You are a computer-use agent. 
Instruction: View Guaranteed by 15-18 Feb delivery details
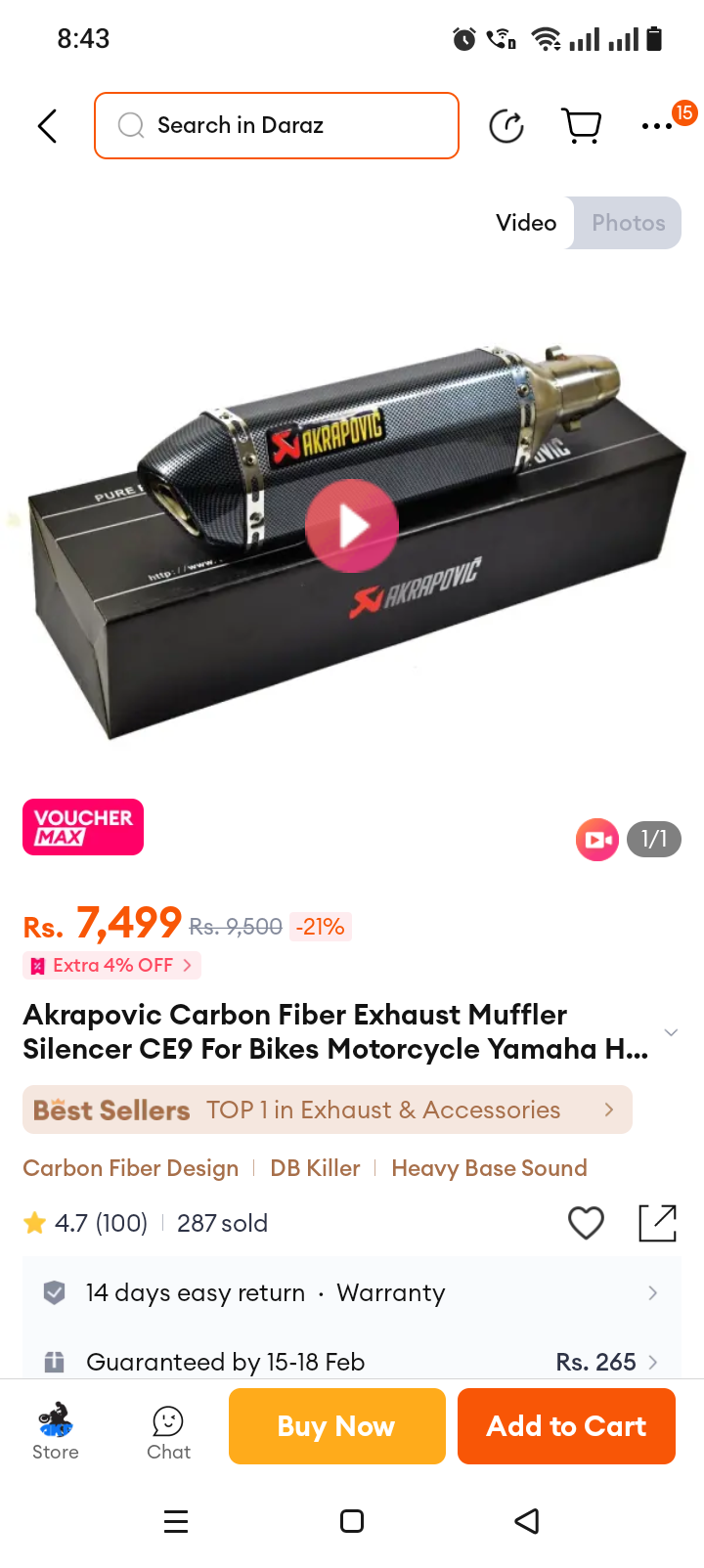(x=352, y=1361)
